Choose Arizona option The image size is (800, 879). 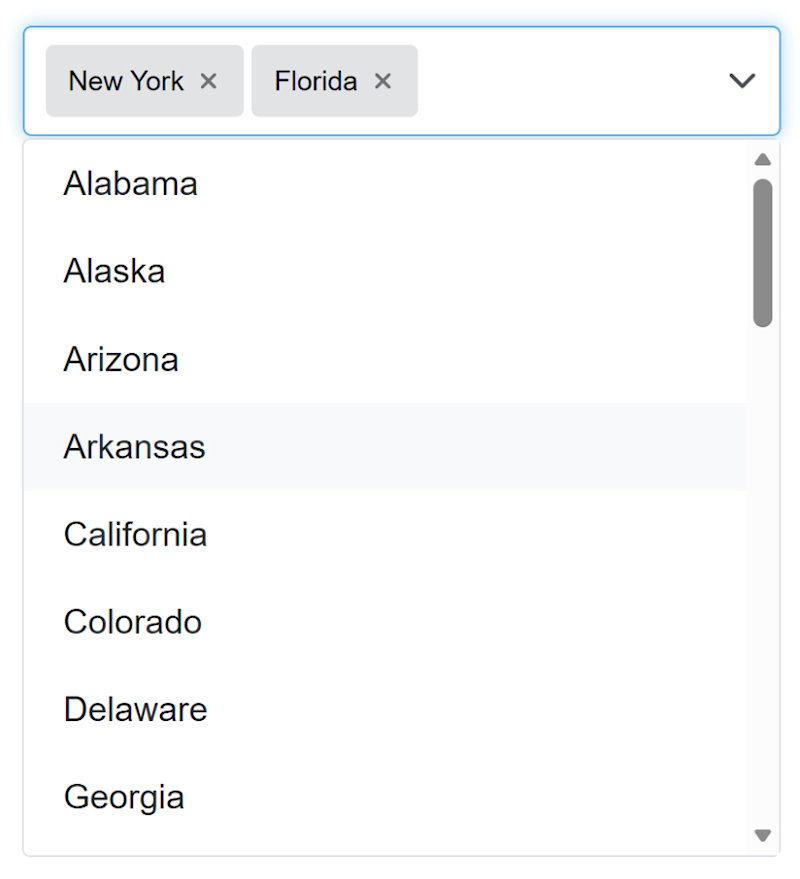[121, 359]
